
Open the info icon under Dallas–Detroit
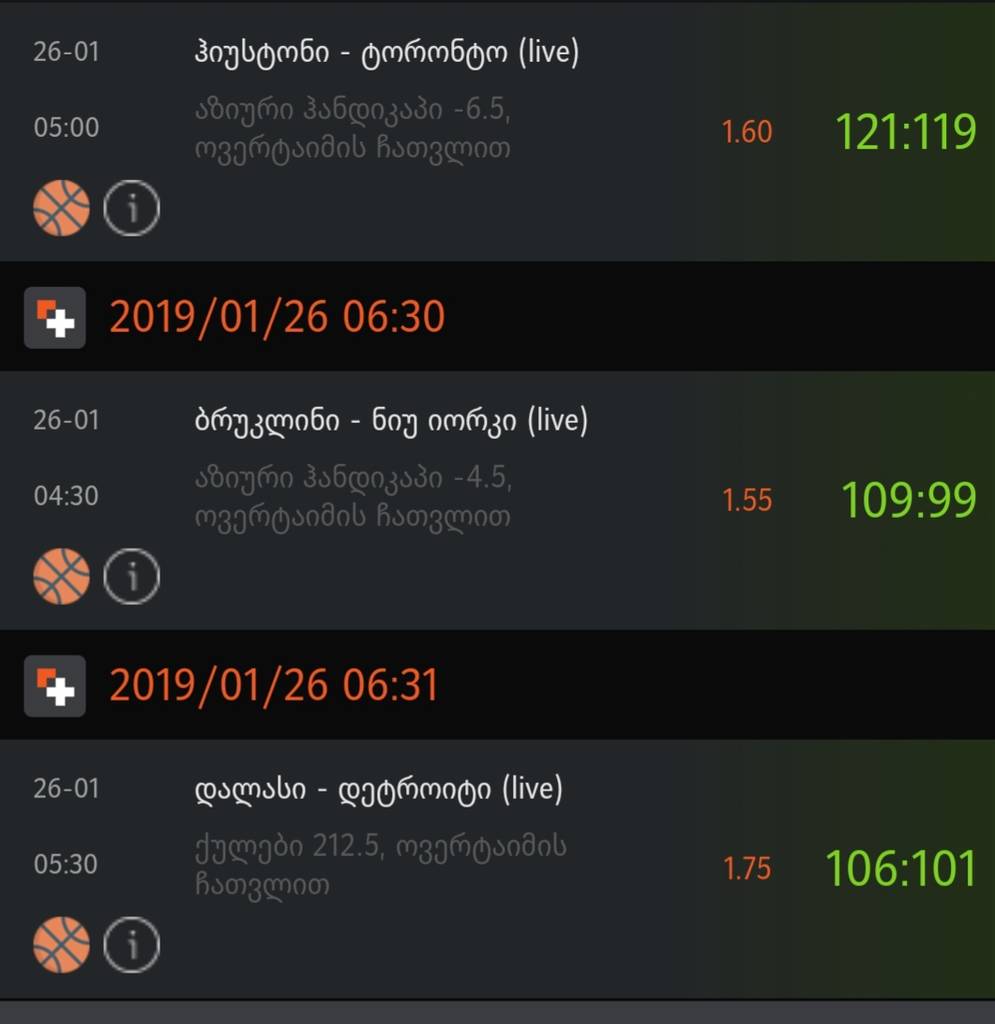[x=131, y=944]
